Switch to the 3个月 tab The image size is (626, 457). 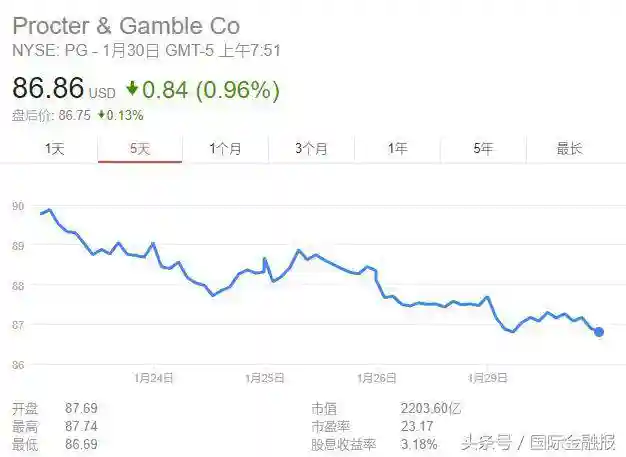click(311, 148)
